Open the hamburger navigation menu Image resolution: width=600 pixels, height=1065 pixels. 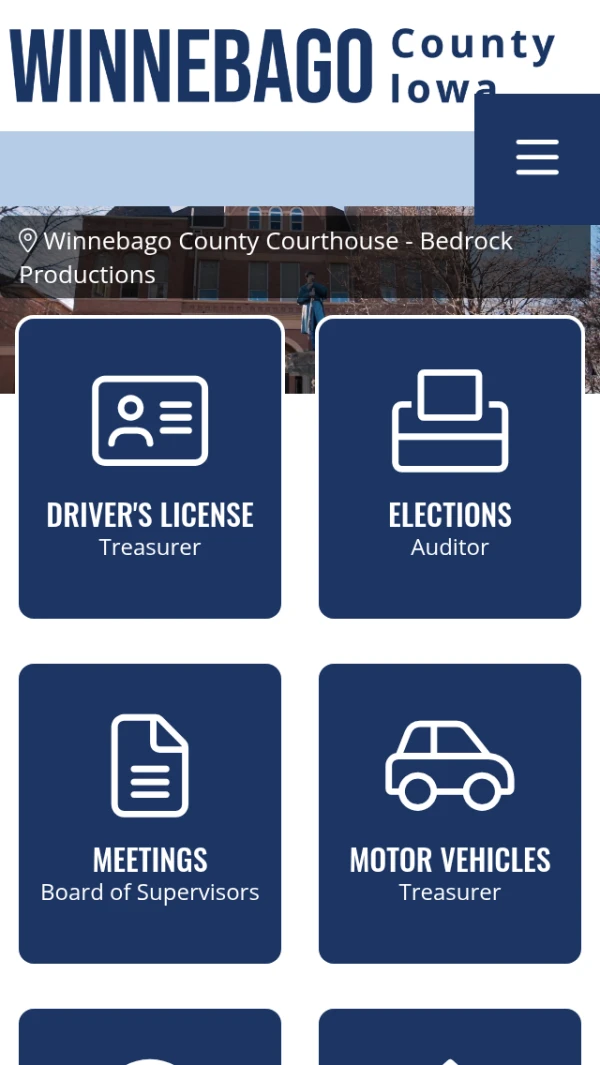(537, 158)
